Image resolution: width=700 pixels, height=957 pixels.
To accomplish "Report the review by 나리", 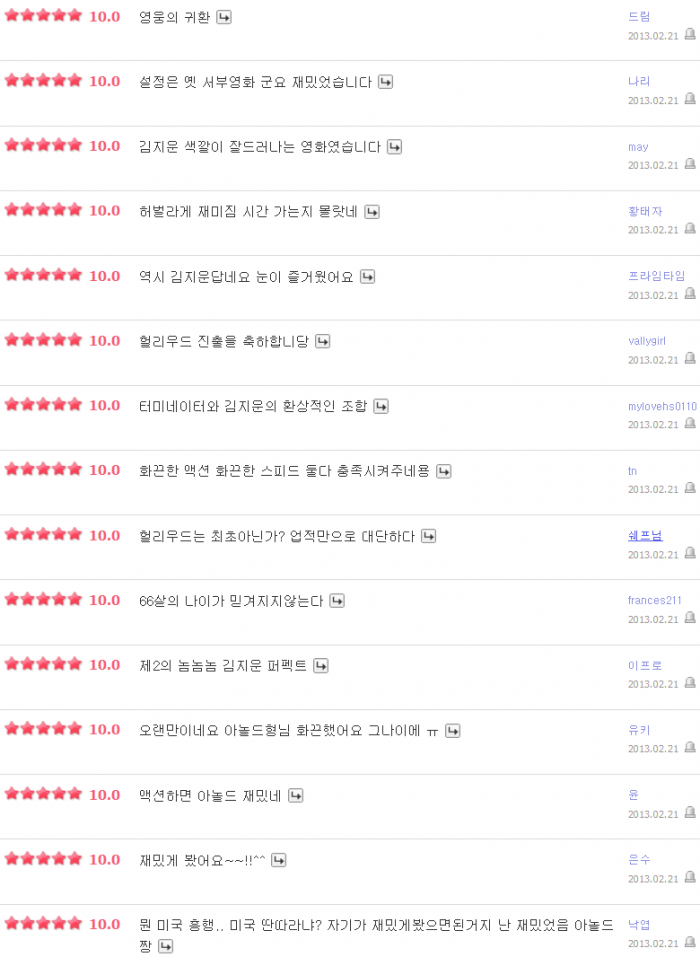I will 690,100.
